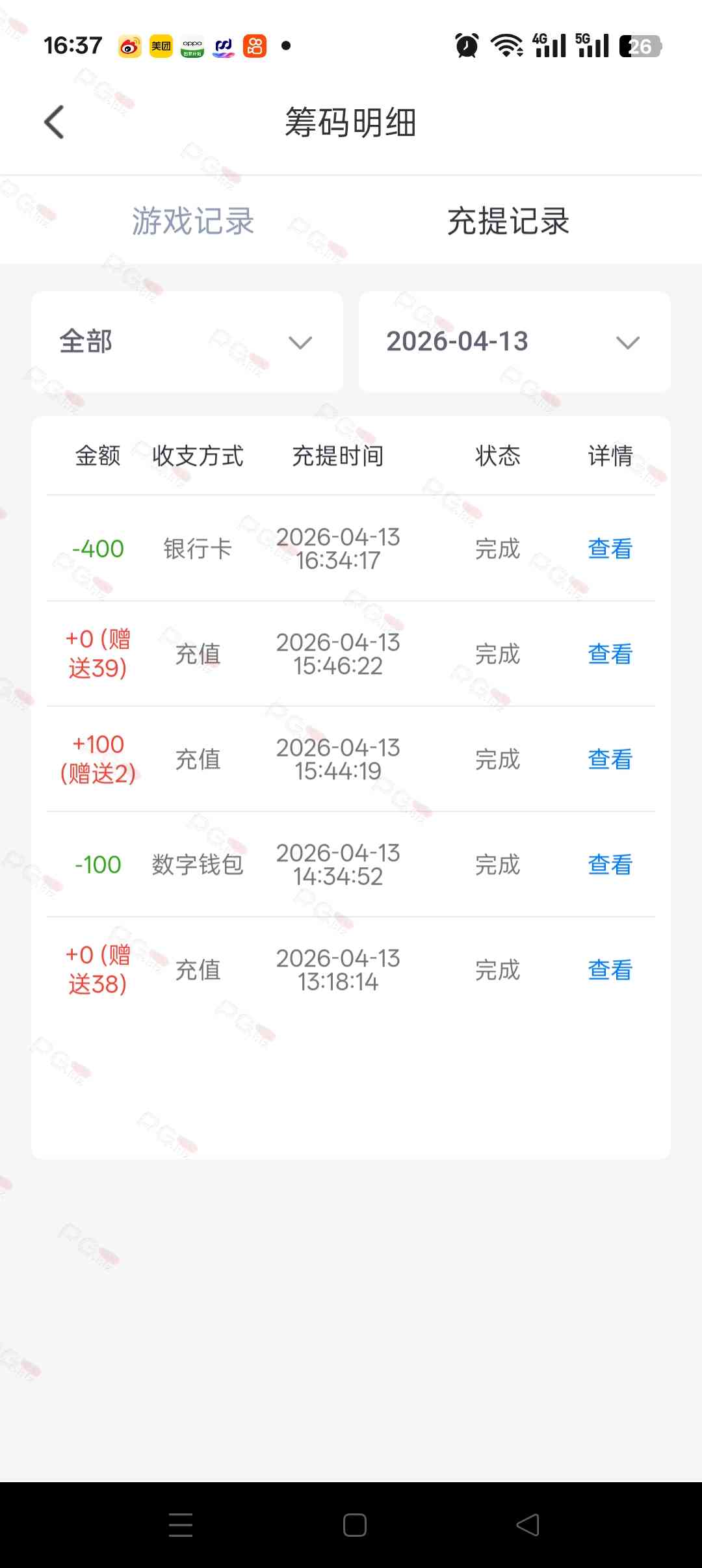Select the 充提记录 tab
The height and width of the screenshot is (1568, 702).
508,221
